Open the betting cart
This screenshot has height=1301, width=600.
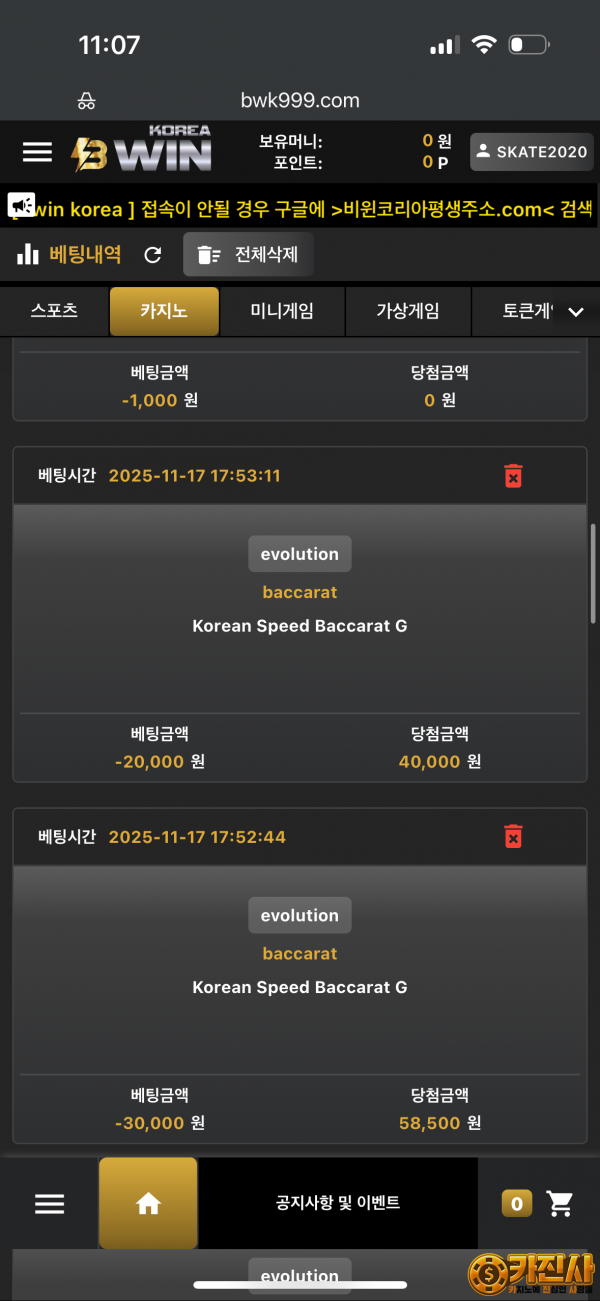click(560, 1204)
